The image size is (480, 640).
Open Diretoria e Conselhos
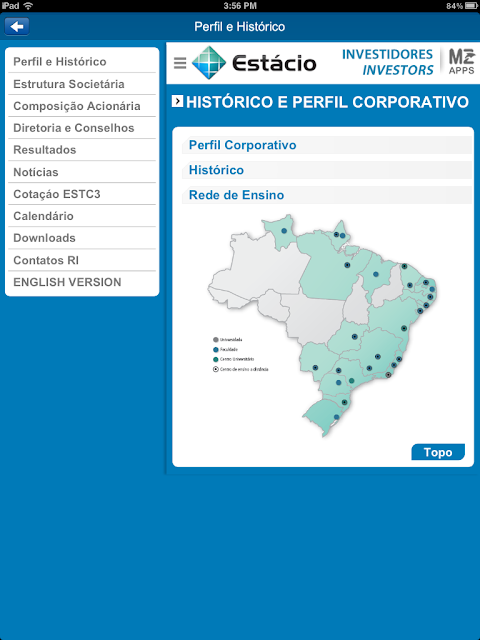tap(82, 128)
